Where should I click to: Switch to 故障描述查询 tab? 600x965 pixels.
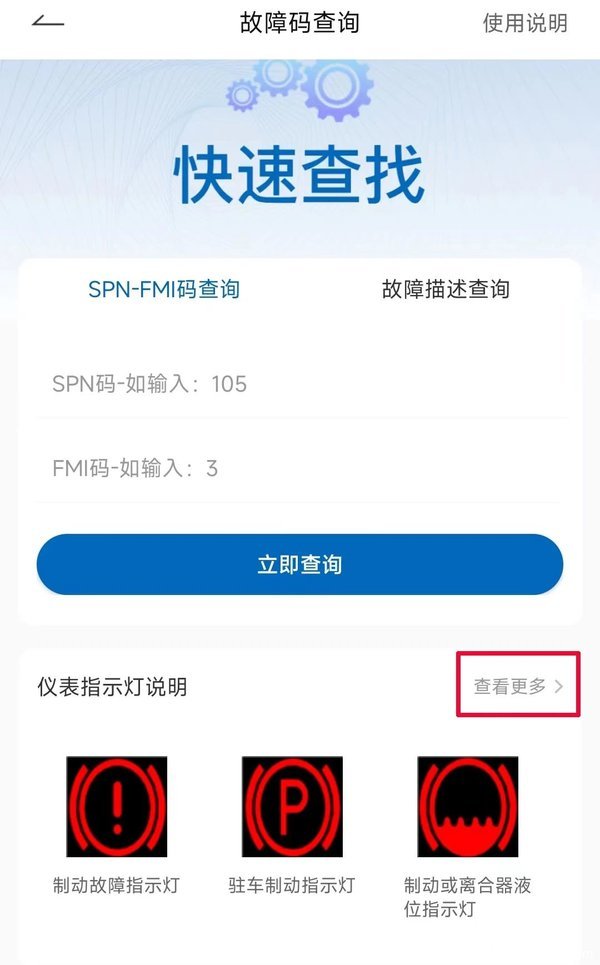[x=446, y=290]
